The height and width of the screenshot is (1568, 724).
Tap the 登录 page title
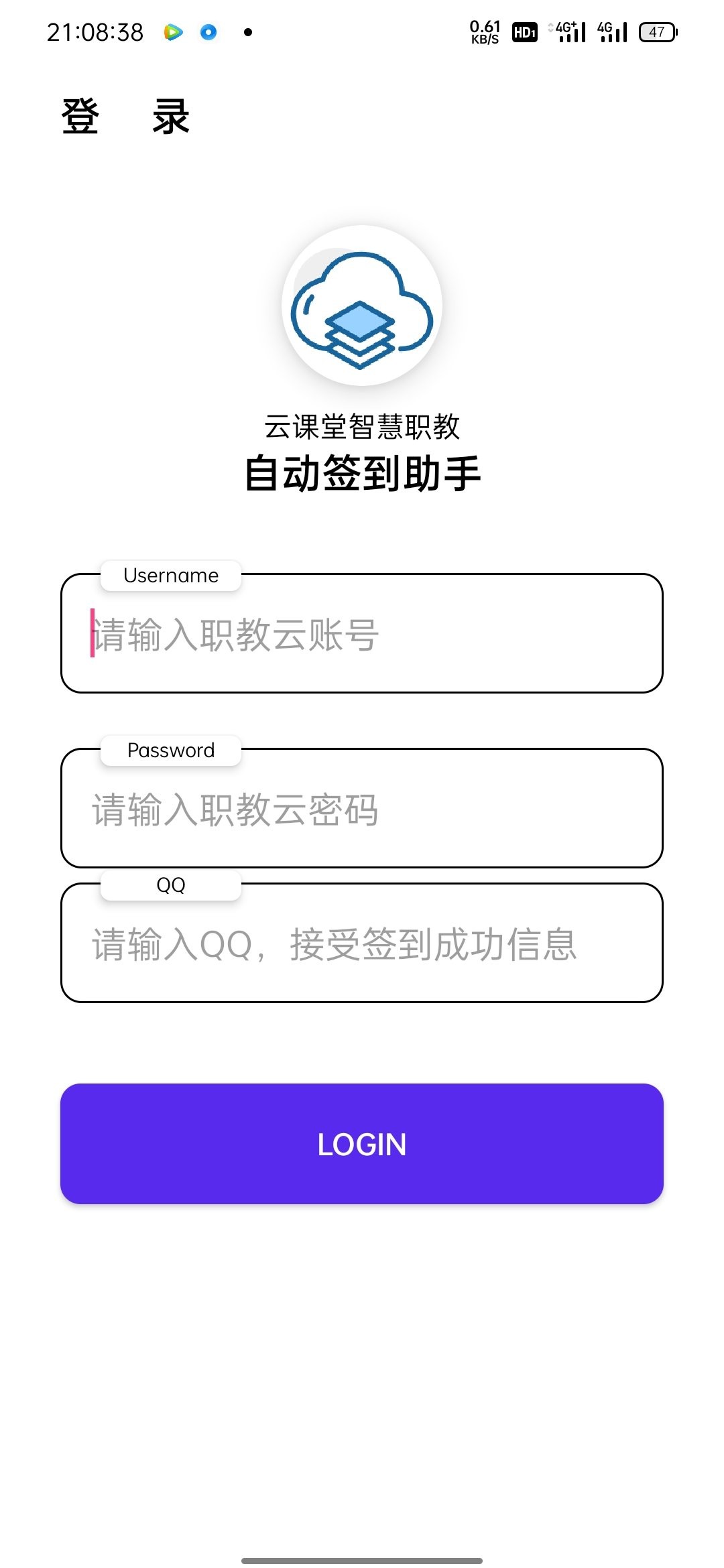(124, 115)
